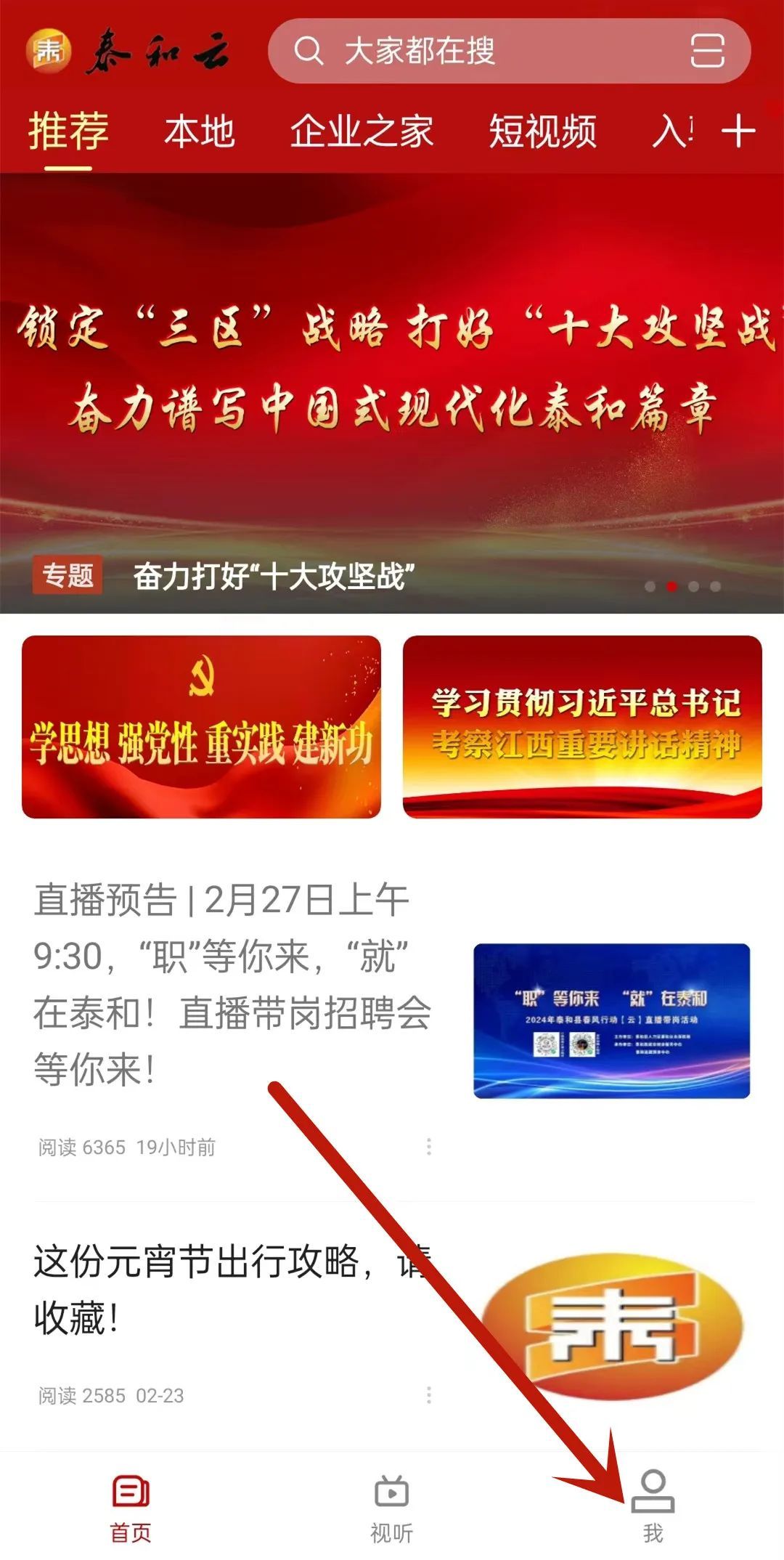Tap the banner page indicator dots
The width and height of the screenshot is (784, 1560).
tap(682, 586)
